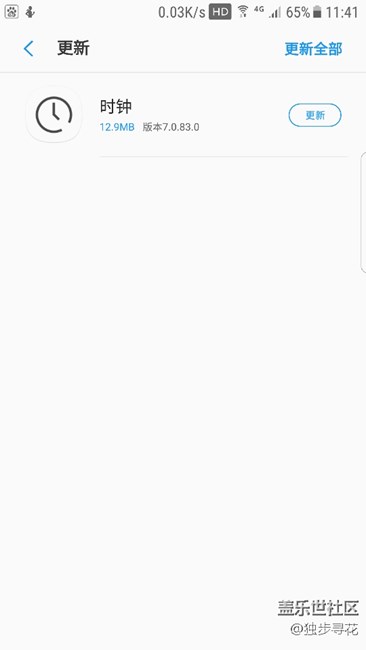Go back using the blue arrow
The height and width of the screenshot is (650, 366).
click(29, 49)
